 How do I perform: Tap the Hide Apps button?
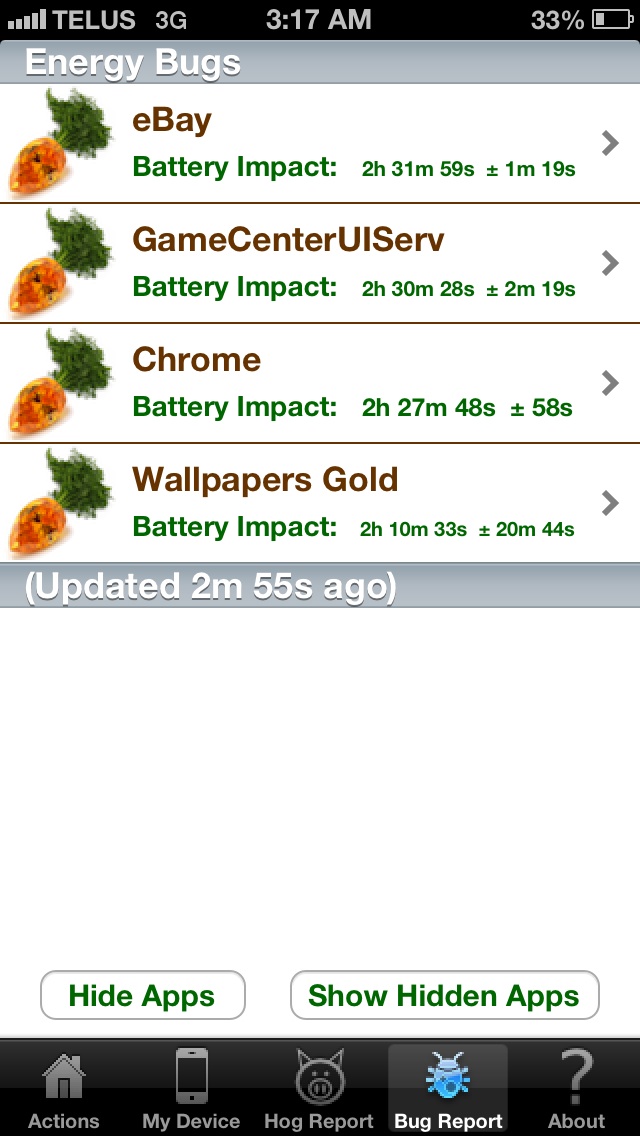coord(143,995)
